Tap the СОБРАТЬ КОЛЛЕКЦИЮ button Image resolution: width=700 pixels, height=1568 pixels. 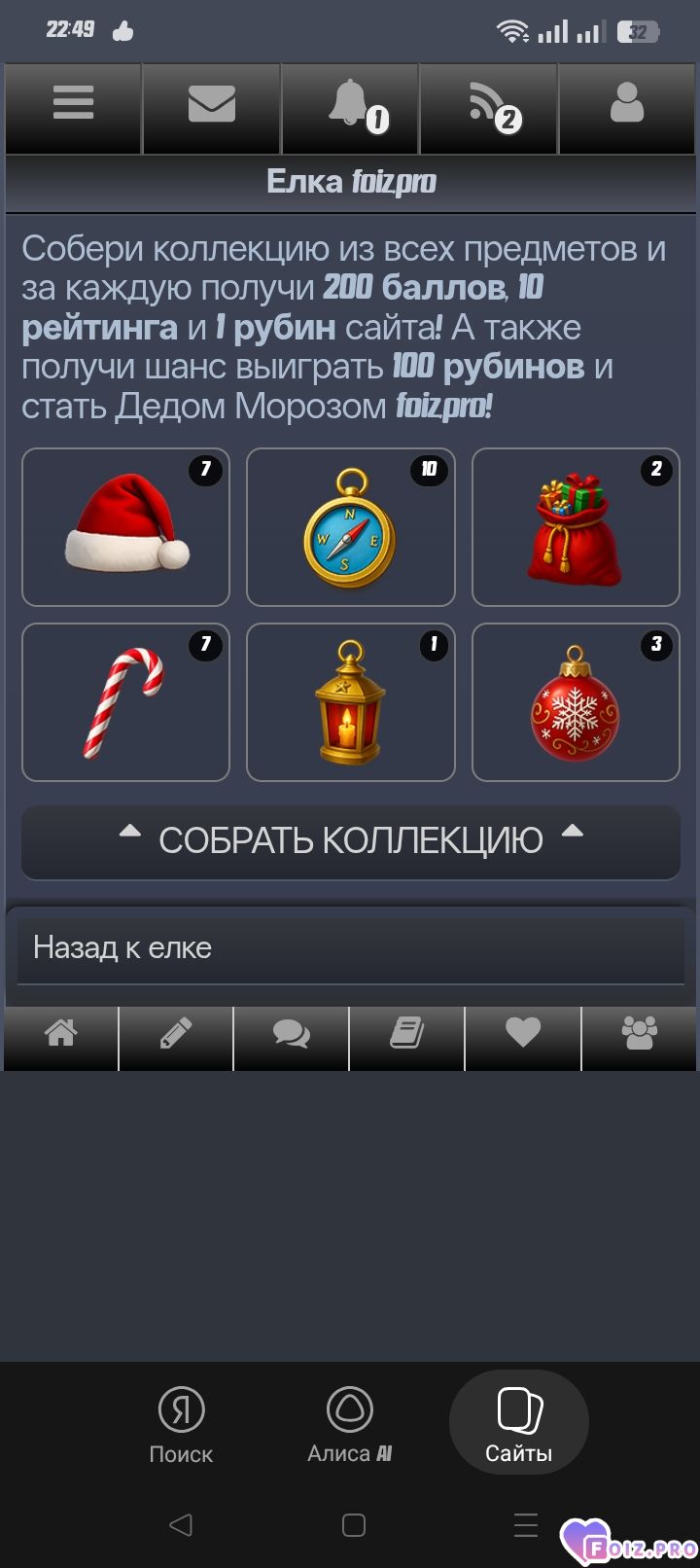click(350, 840)
